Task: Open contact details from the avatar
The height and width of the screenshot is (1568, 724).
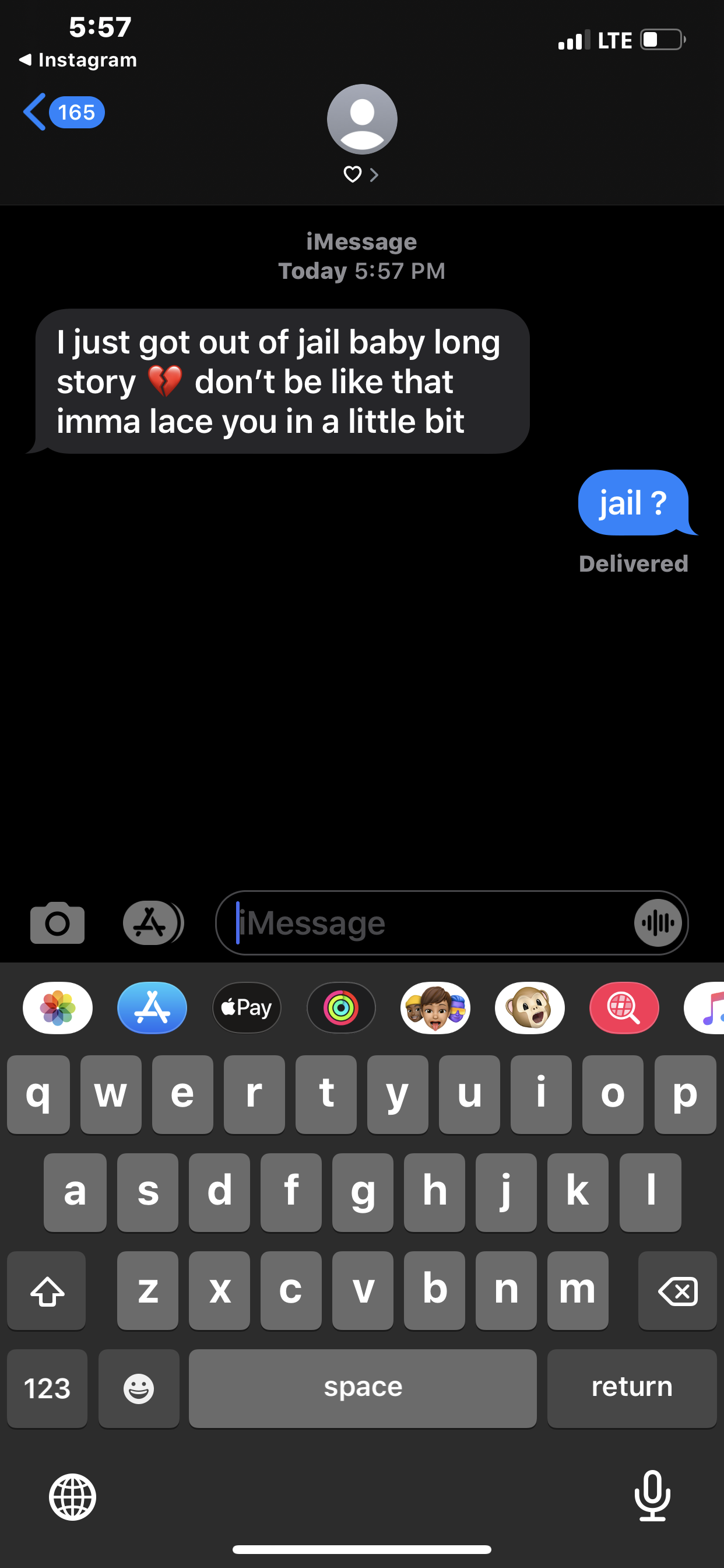Action: pyautogui.click(x=362, y=120)
